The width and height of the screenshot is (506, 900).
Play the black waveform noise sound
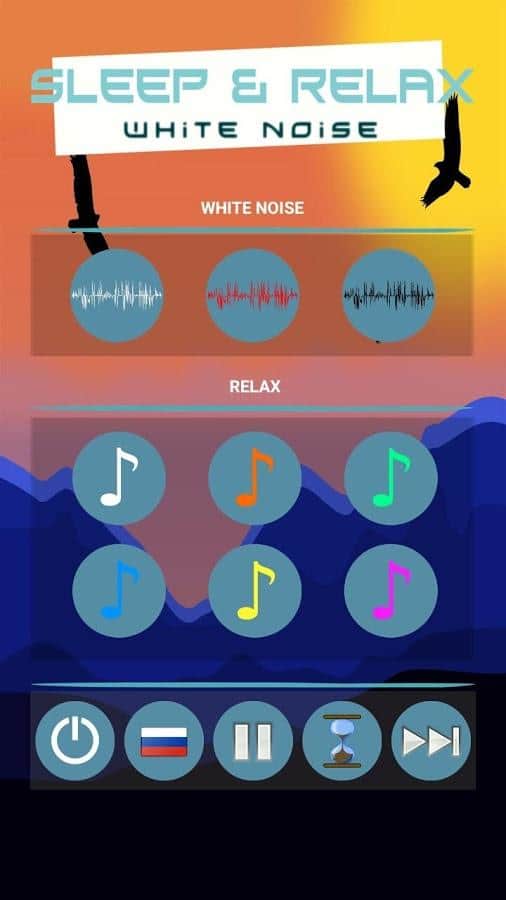coord(389,296)
